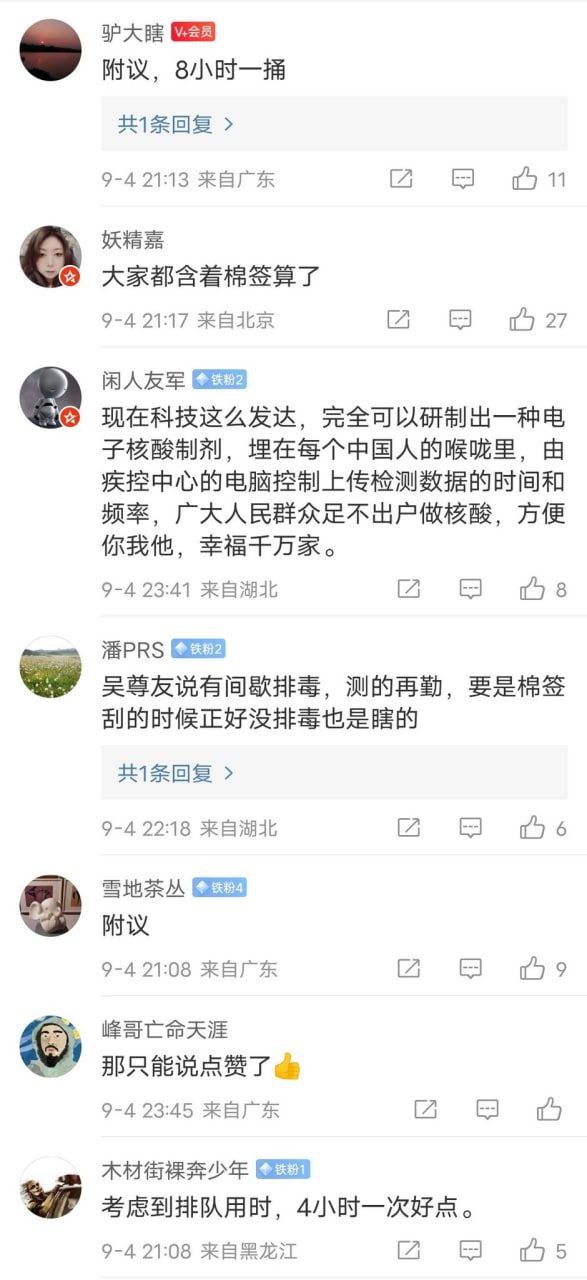This screenshot has height=1280, width=587.
Task: Repost 木材街裸奔少年's comment
Action: click(x=409, y=1250)
